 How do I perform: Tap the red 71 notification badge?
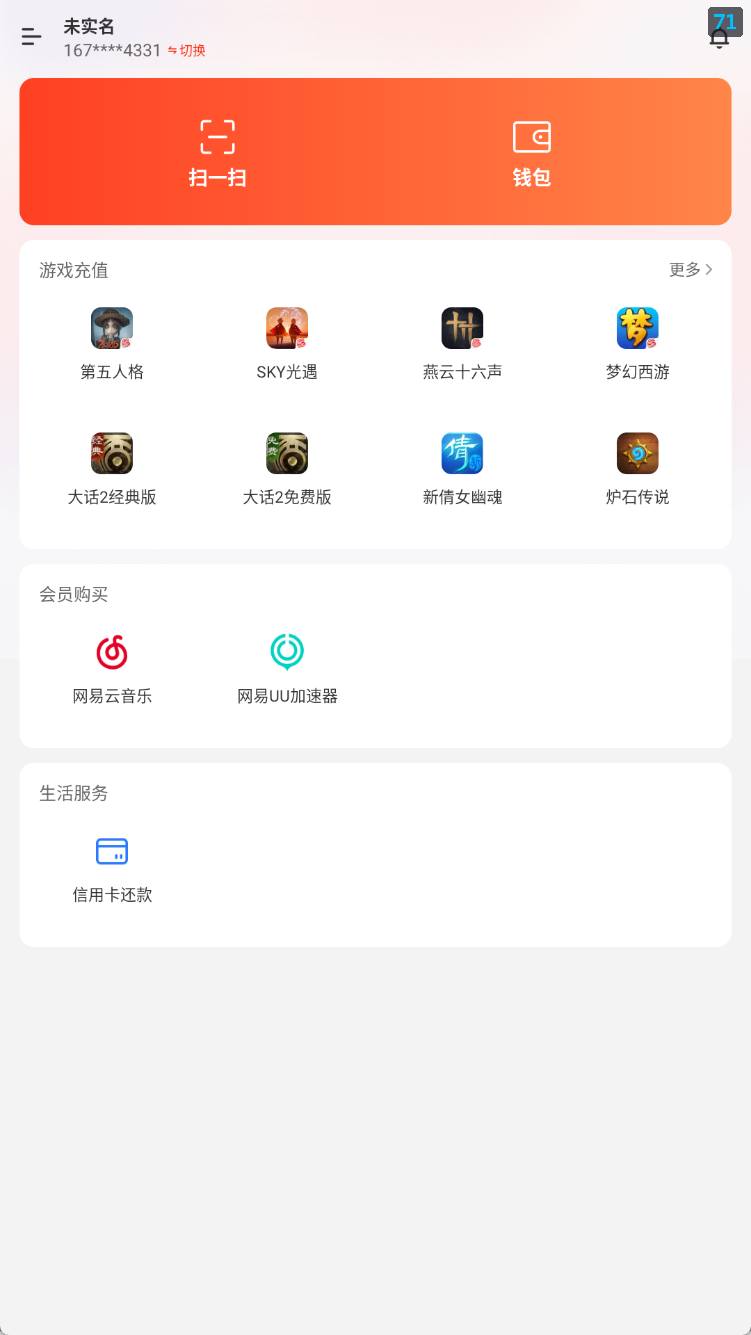click(727, 23)
